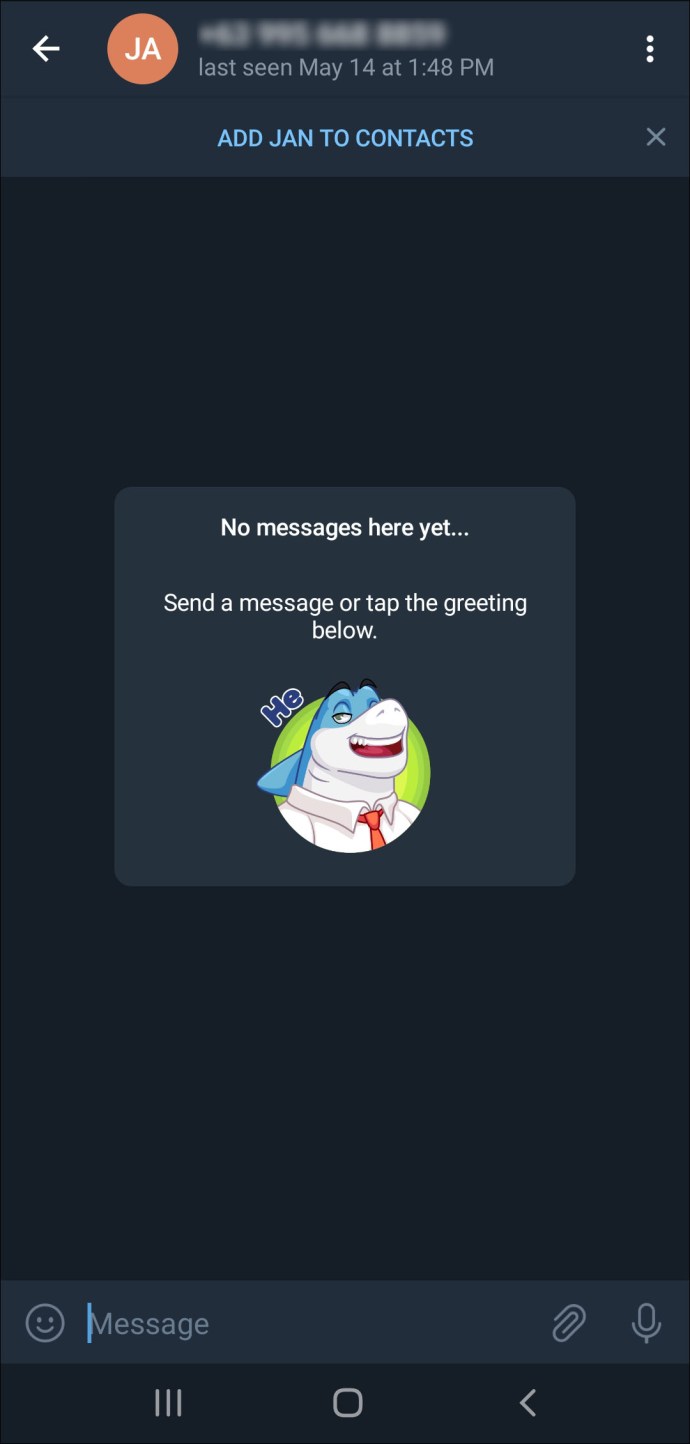This screenshot has width=690, height=1444.
Task: Open recent apps from navigation bar
Action: 168,1403
